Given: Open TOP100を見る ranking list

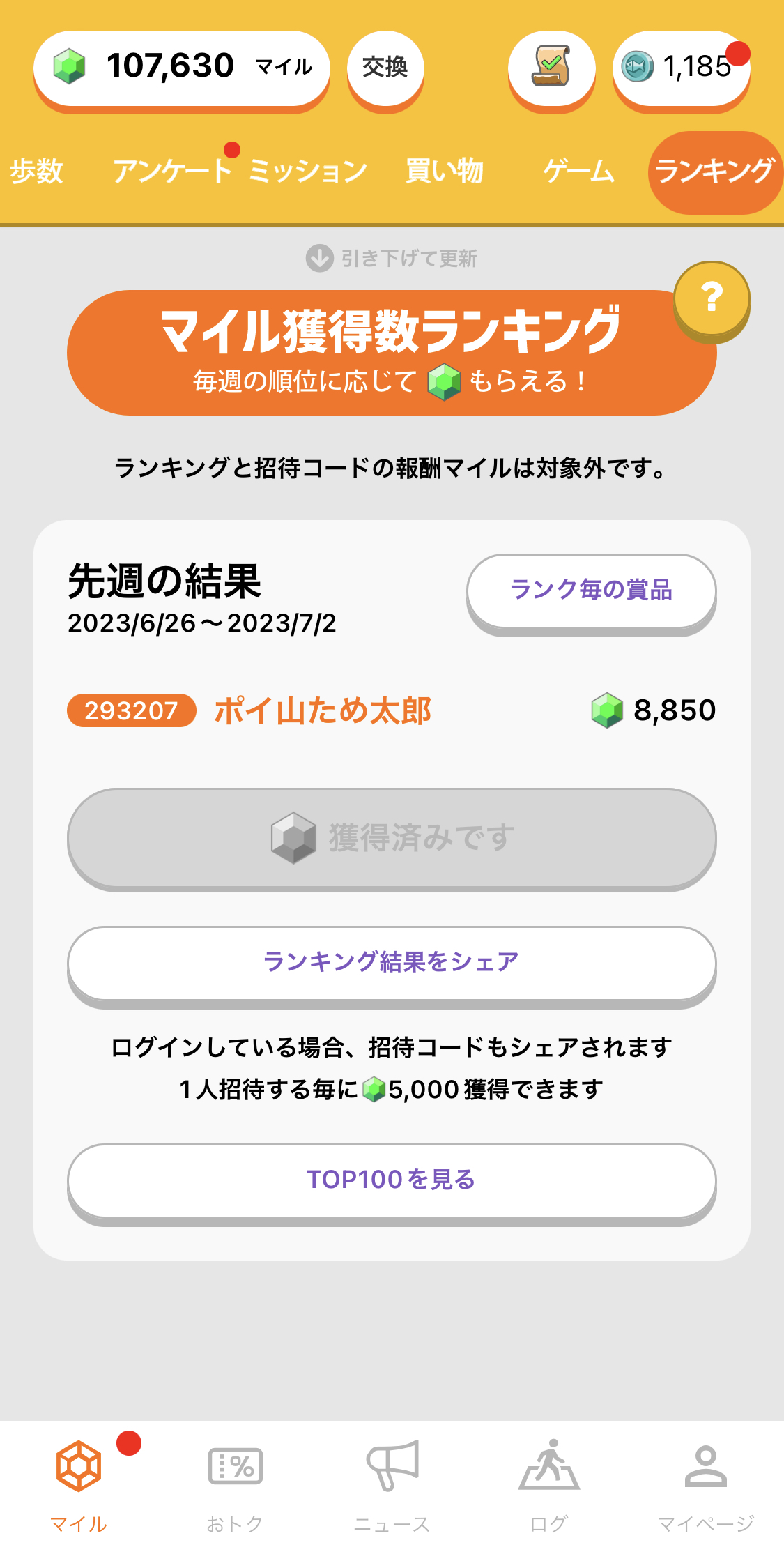Looking at the screenshot, I should 392,1182.
